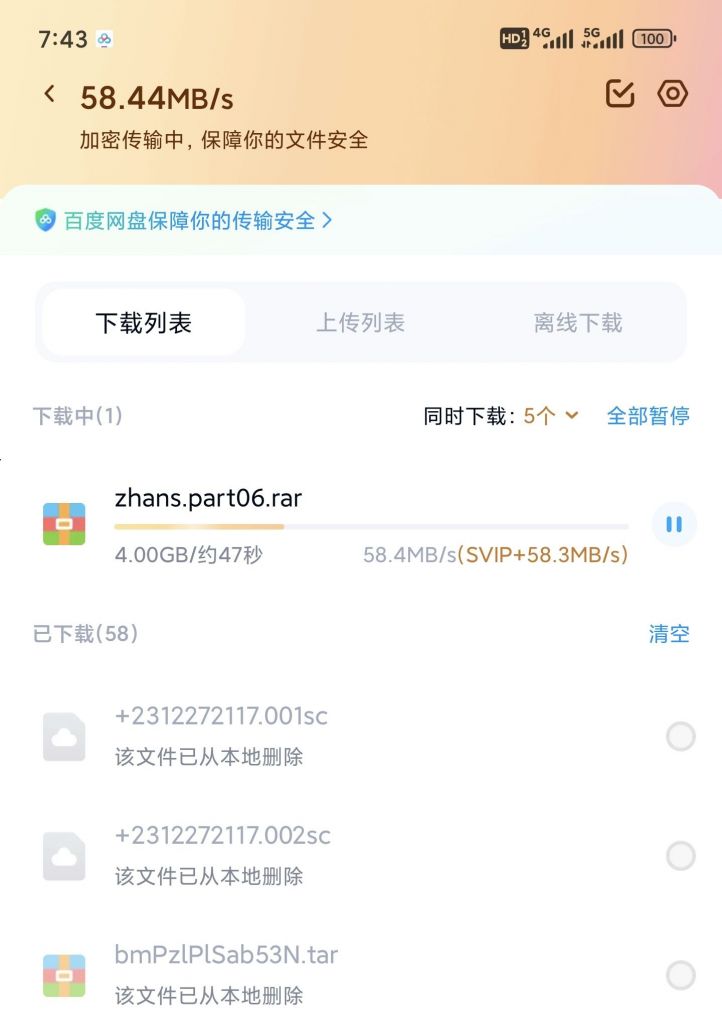Click the cloud icon next to +2312272117.001sc

tap(64, 737)
